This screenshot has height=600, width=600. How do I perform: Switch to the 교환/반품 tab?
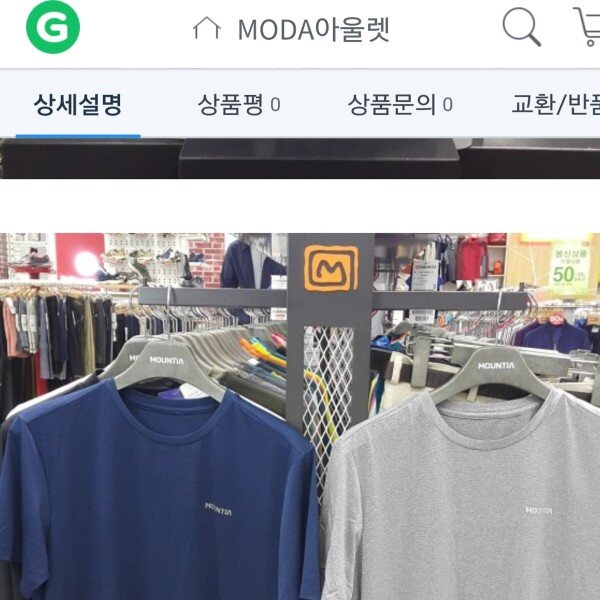tap(556, 104)
